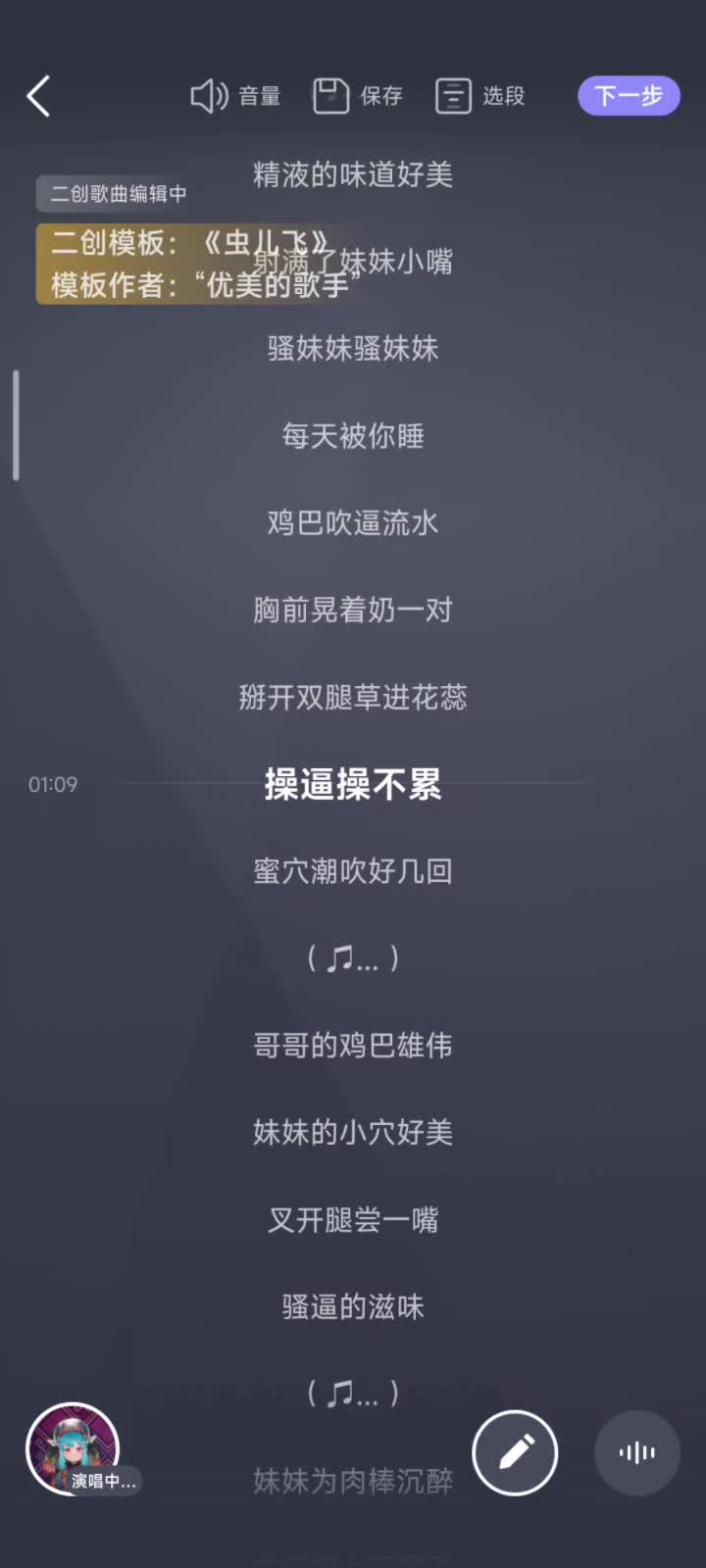Click the 保存 toolbar item
This screenshot has width=706, height=1568.
382,96
